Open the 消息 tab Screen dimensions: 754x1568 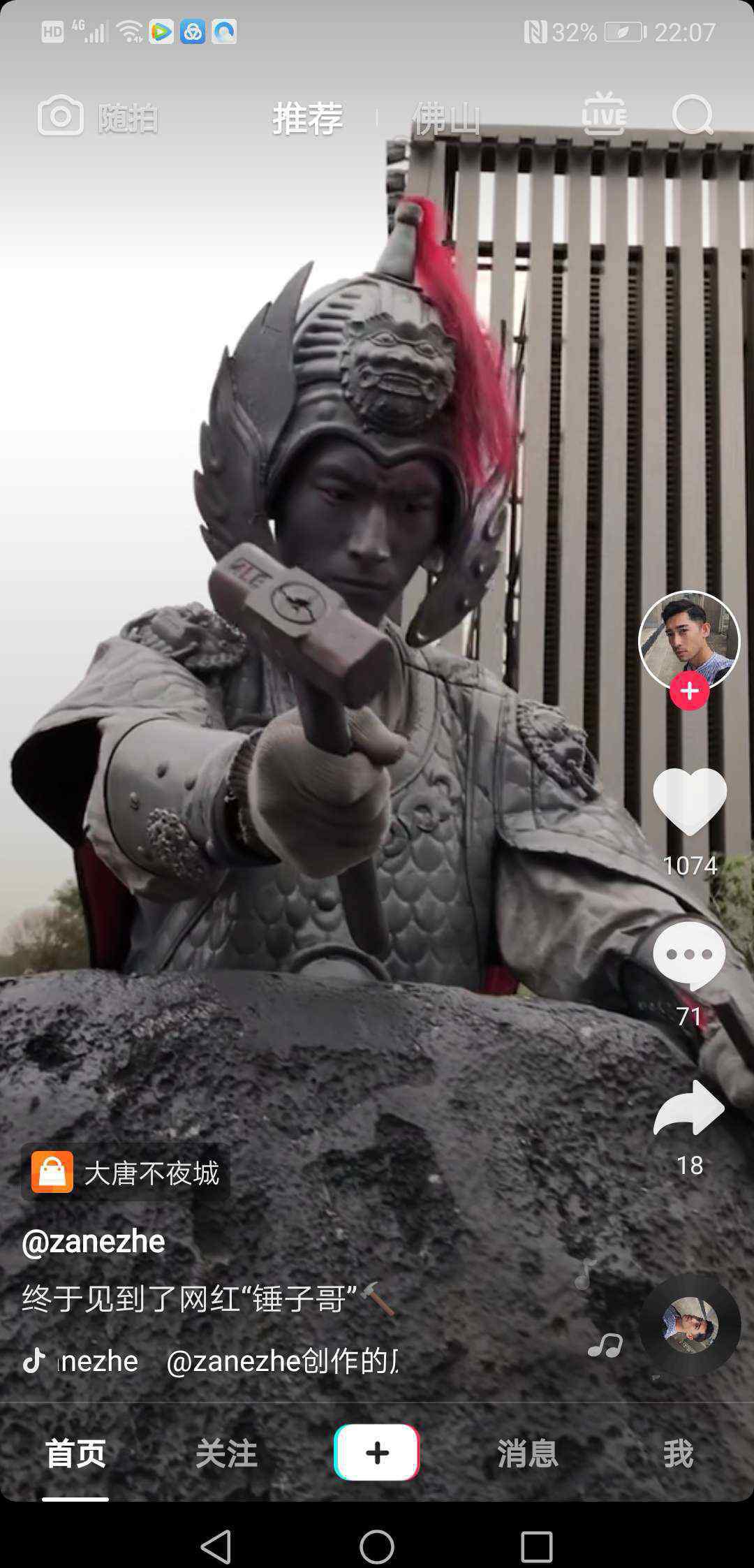[528, 1453]
